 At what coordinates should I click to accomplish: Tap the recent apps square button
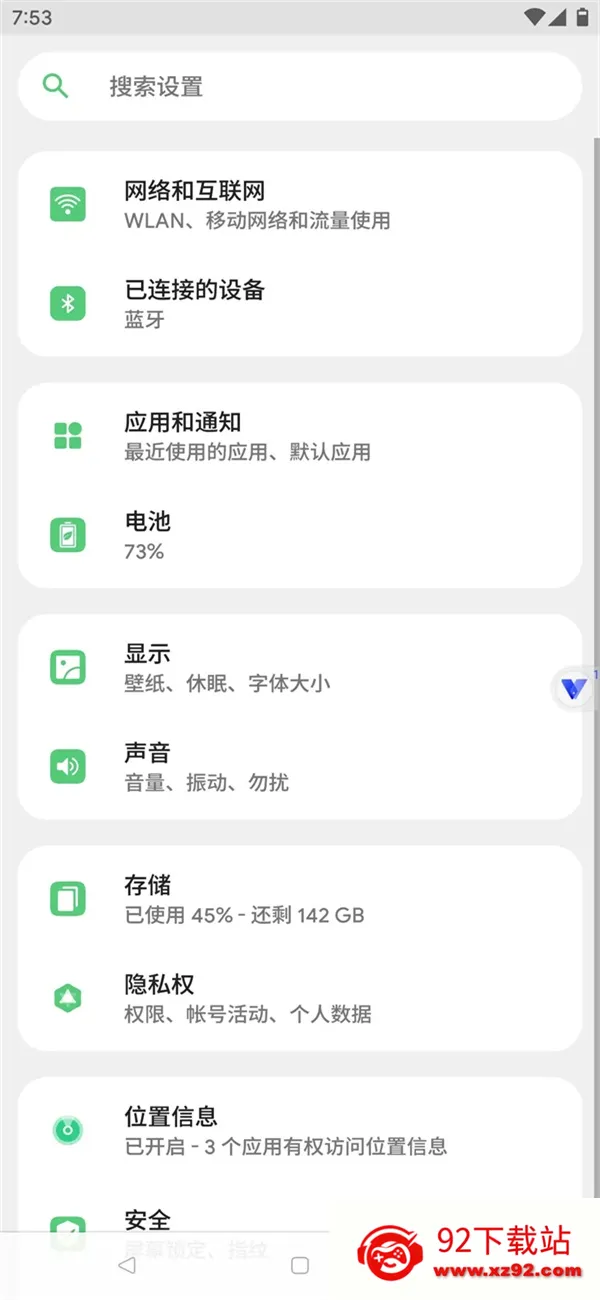click(x=299, y=1265)
